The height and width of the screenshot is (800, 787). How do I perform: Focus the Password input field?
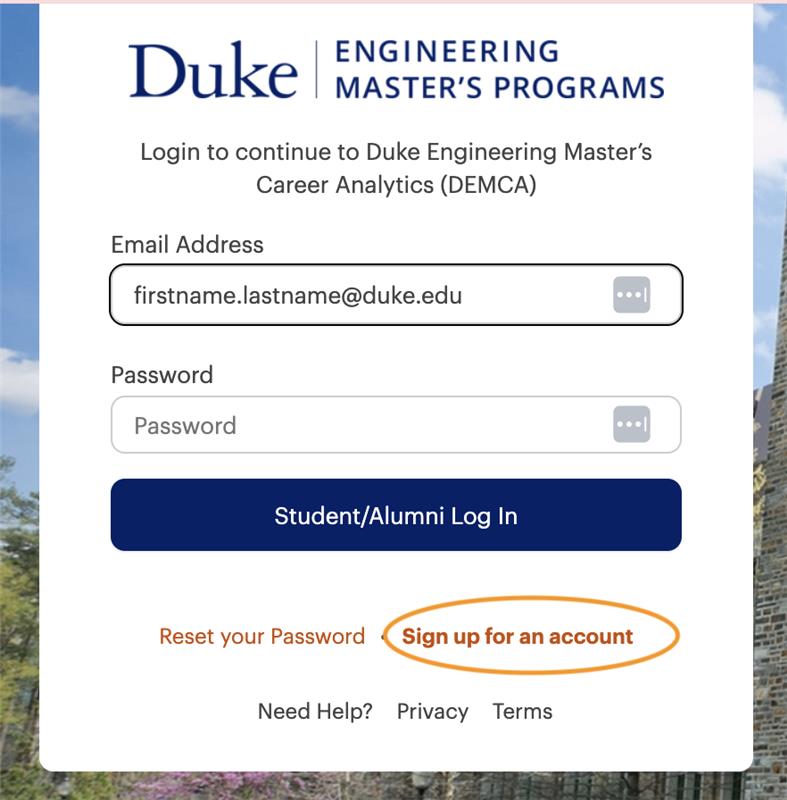(360, 425)
